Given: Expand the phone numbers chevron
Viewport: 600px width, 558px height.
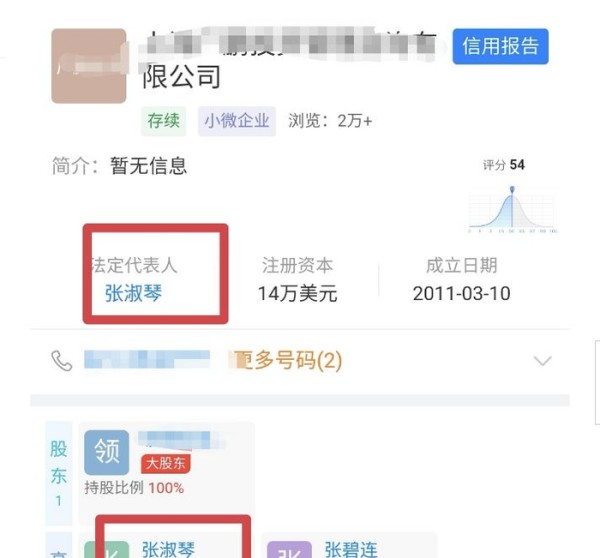Looking at the screenshot, I should pyautogui.click(x=543, y=360).
